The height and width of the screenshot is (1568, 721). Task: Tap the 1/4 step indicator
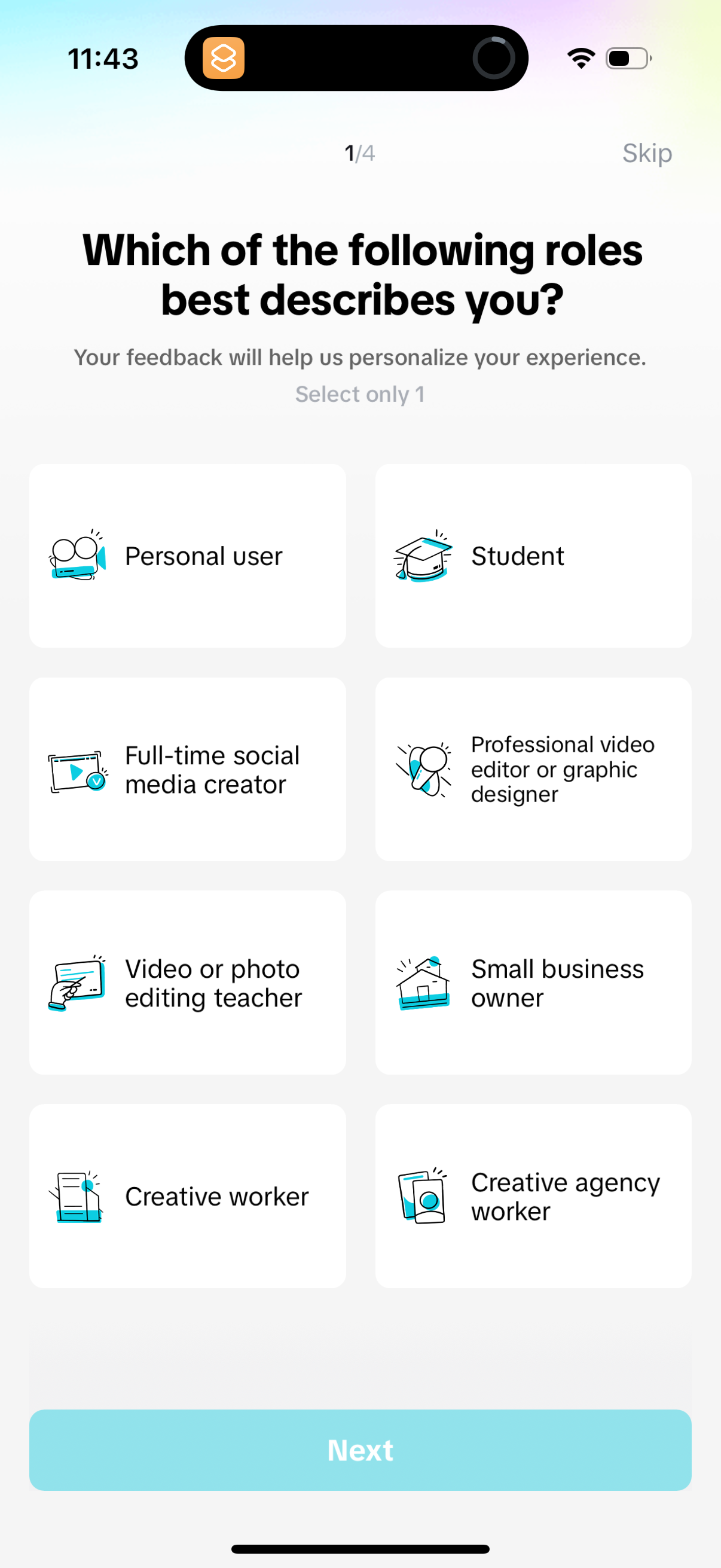359,153
